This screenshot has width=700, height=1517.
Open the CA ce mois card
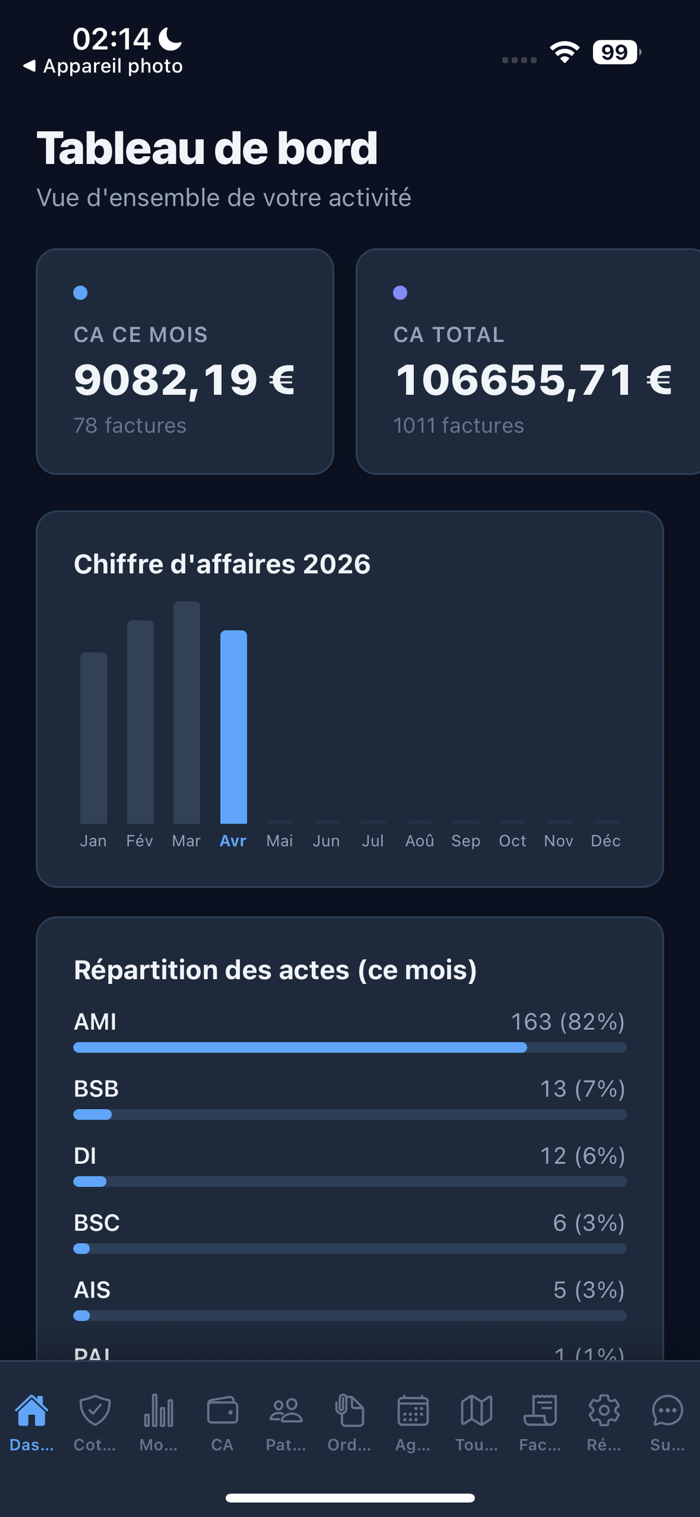point(185,361)
